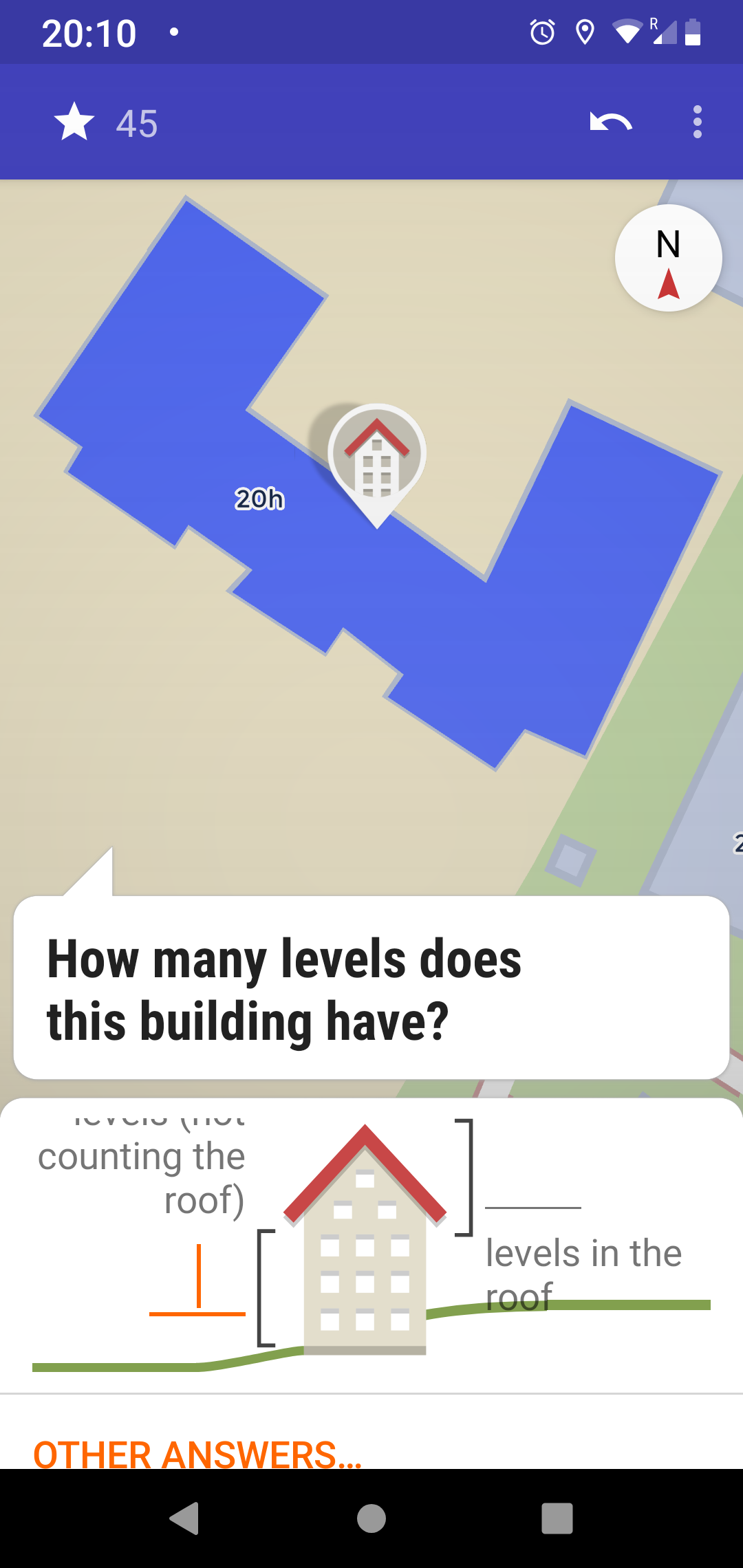Image resolution: width=743 pixels, height=1568 pixels.
Task: Undo the last answer
Action: [x=611, y=122]
